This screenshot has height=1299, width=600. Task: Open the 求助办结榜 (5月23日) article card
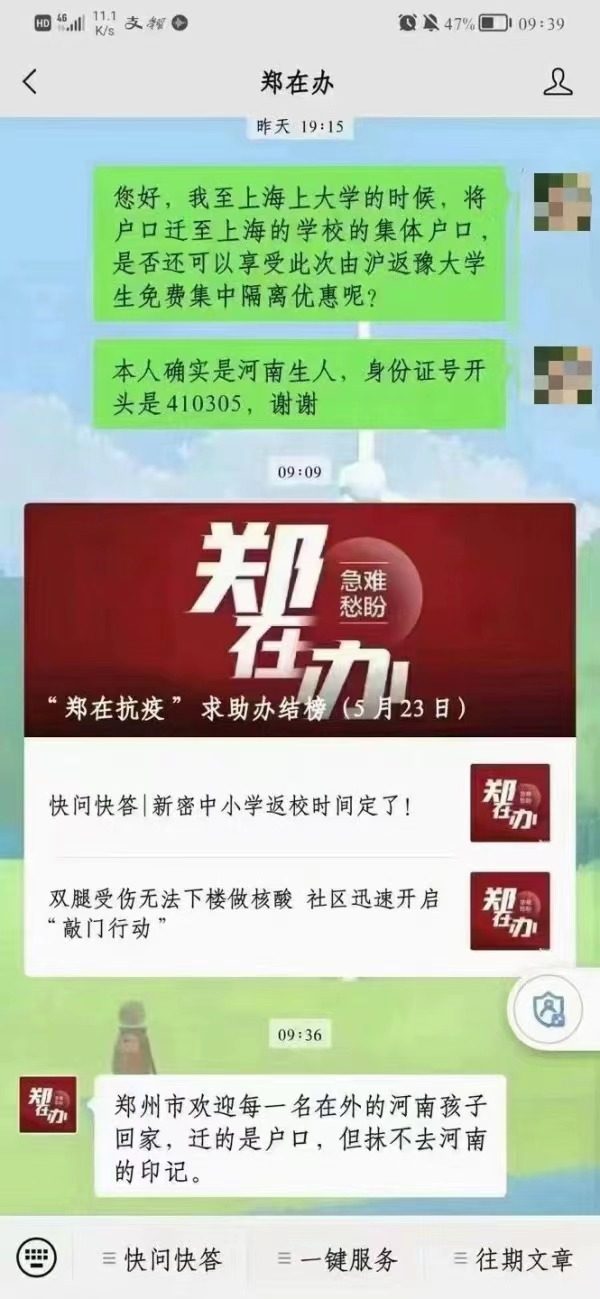[x=300, y=620]
